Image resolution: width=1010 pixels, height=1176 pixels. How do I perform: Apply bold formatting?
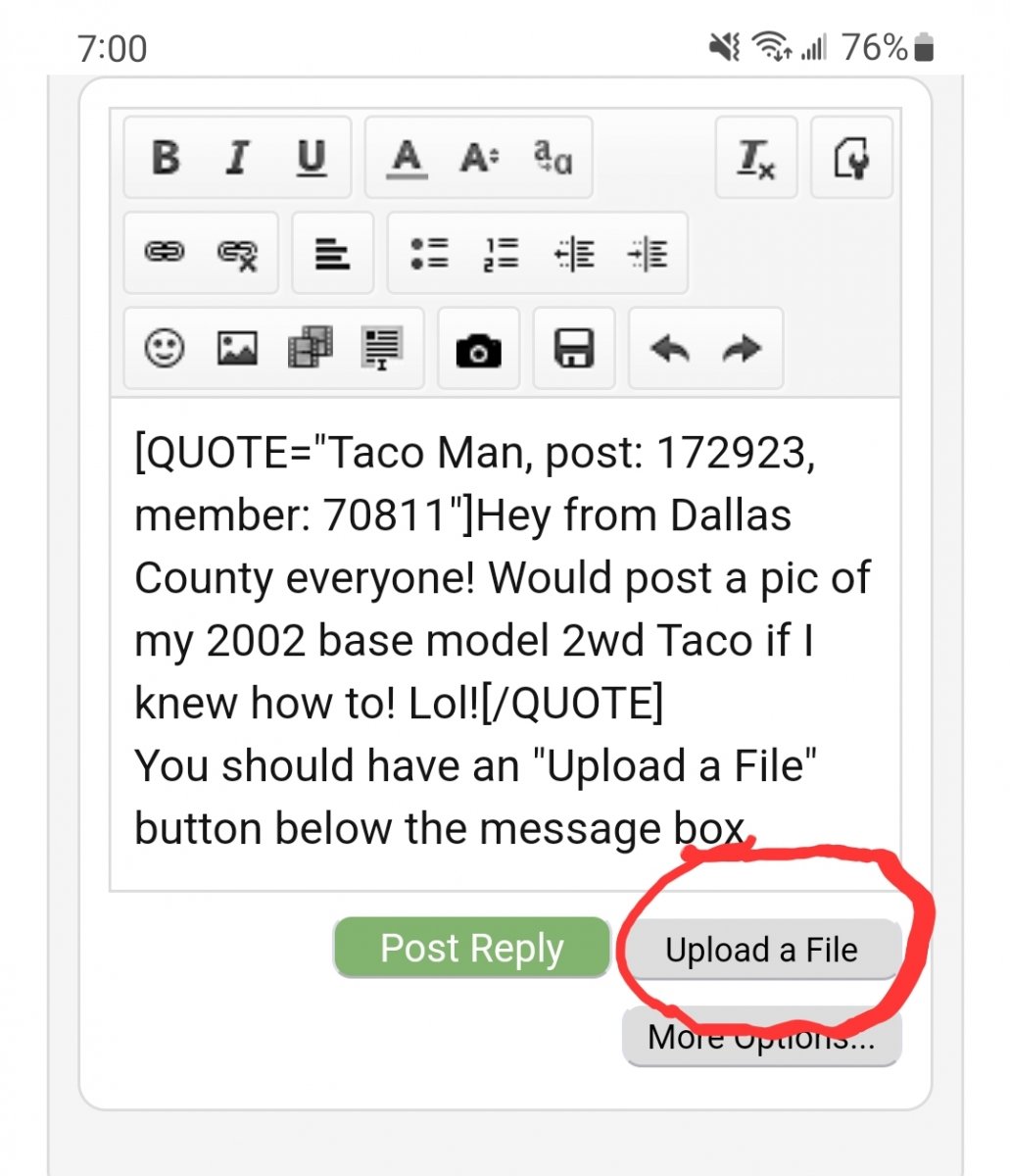(167, 158)
